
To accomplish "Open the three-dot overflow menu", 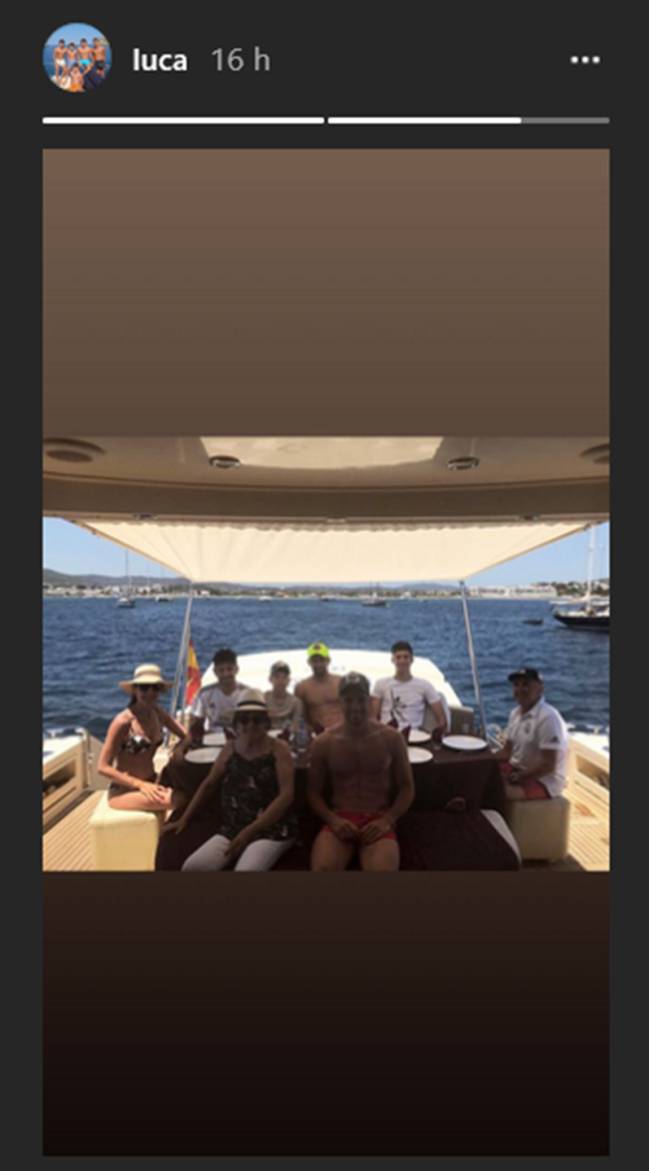I will [585, 60].
